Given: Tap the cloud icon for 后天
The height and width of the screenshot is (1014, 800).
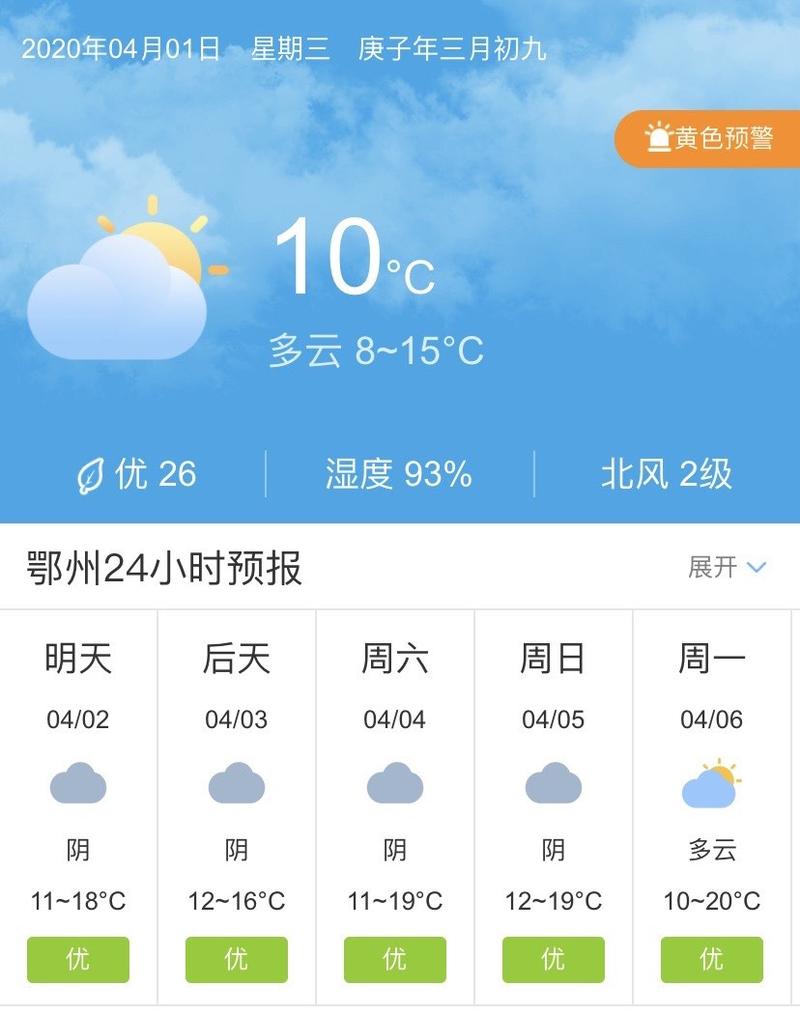Looking at the screenshot, I should click(236, 784).
